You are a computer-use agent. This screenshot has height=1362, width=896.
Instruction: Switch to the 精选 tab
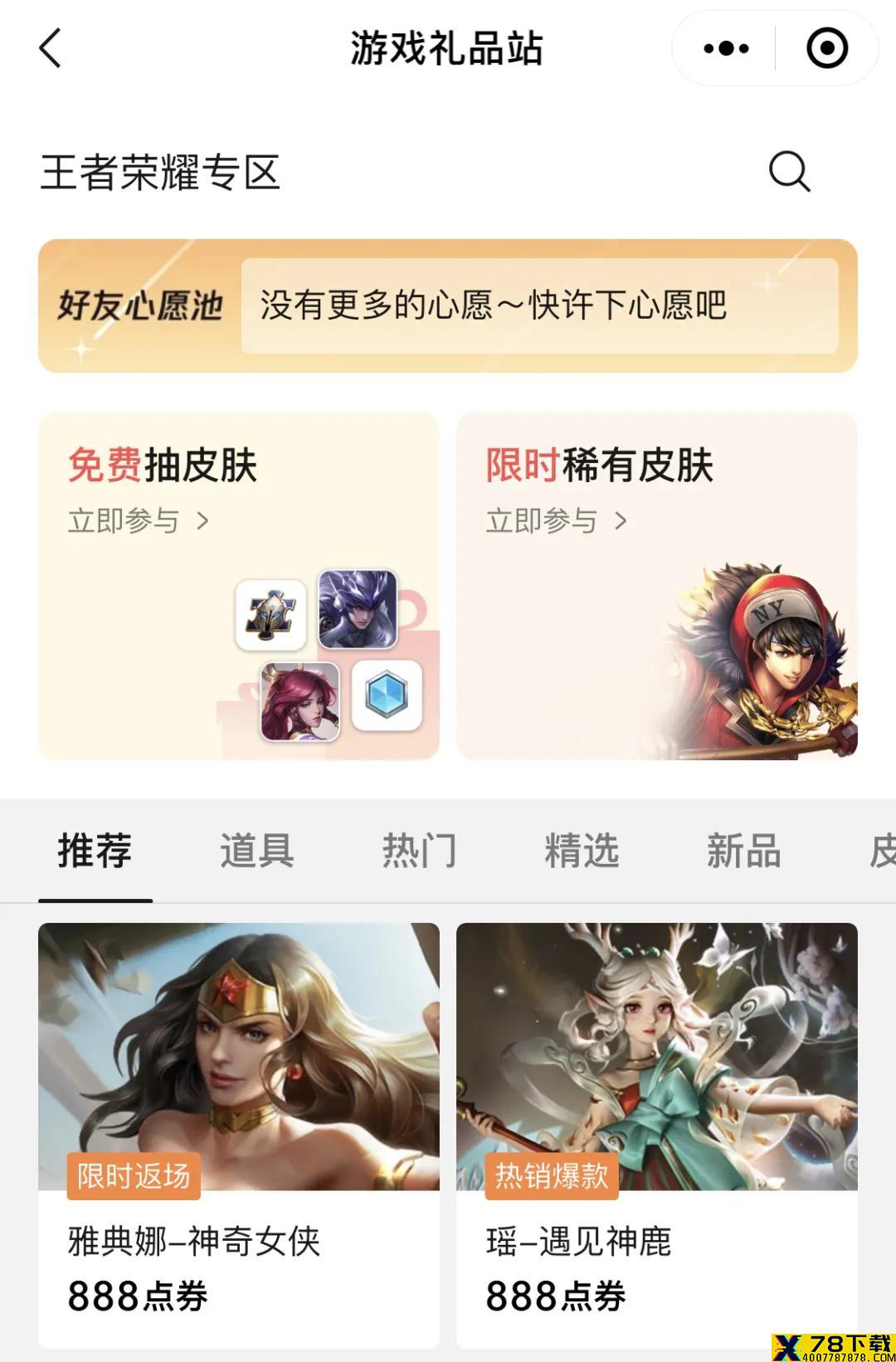pyautogui.click(x=582, y=851)
